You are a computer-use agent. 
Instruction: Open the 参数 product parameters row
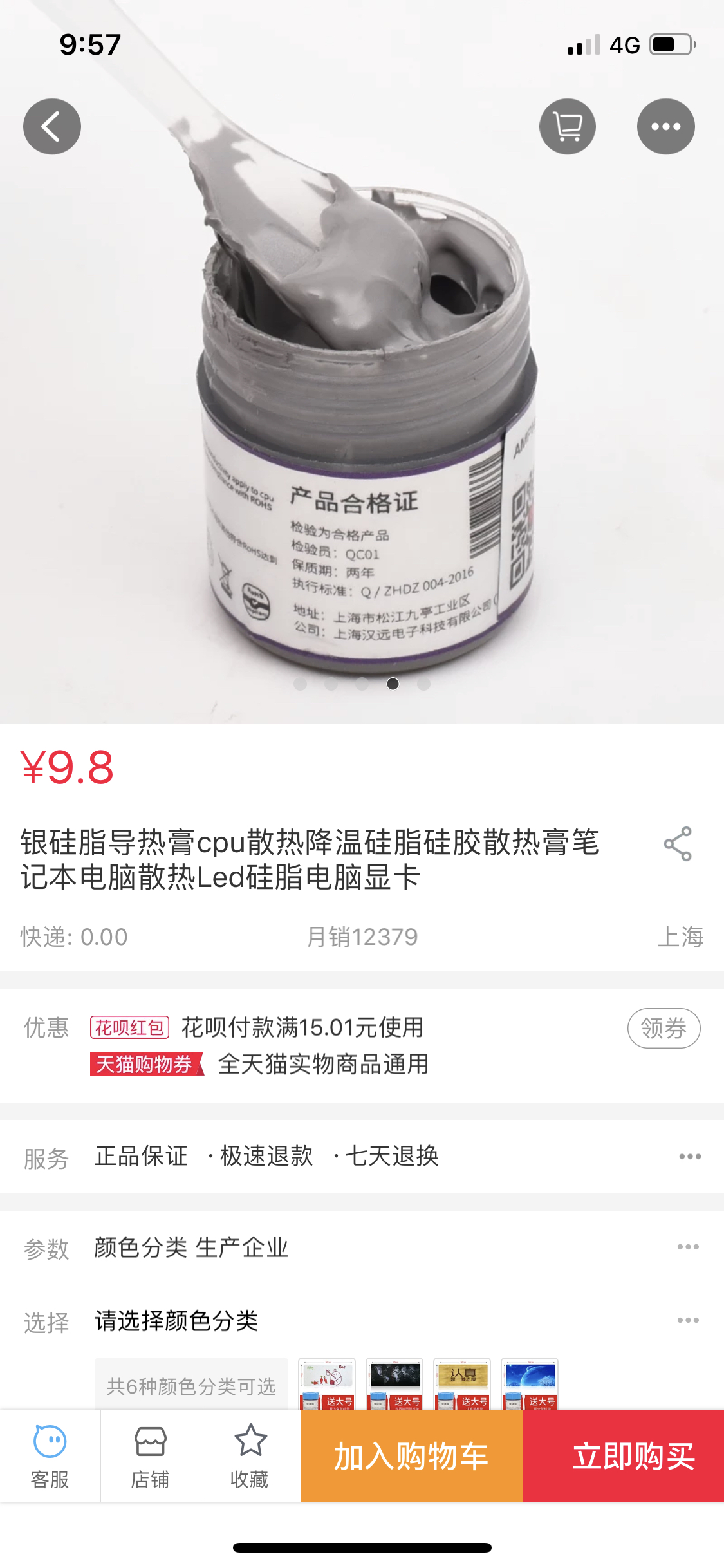[x=688, y=1247]
